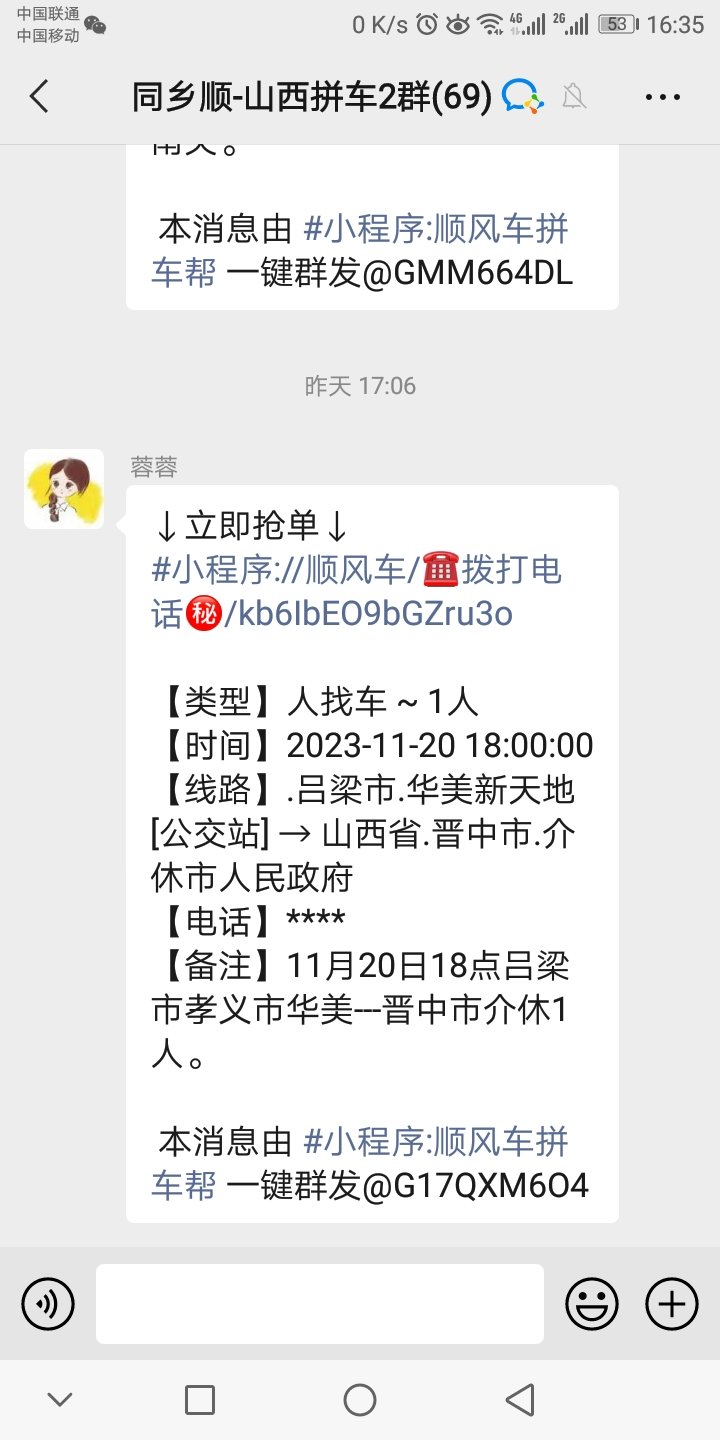
Task: Switch to voice message input
Action: tap(48, 1303)
